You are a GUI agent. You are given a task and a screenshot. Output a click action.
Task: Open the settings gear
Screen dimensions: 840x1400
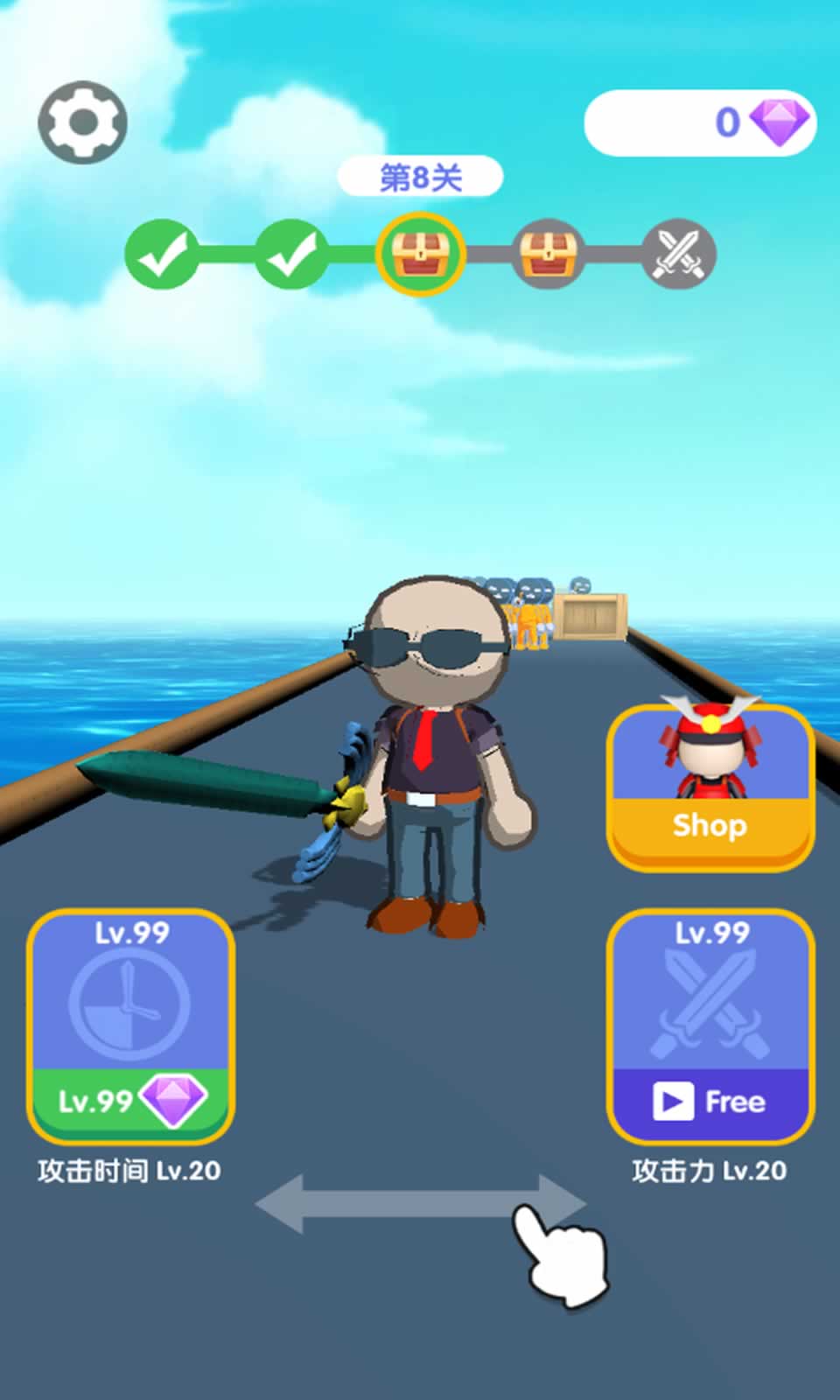[83, 122]
